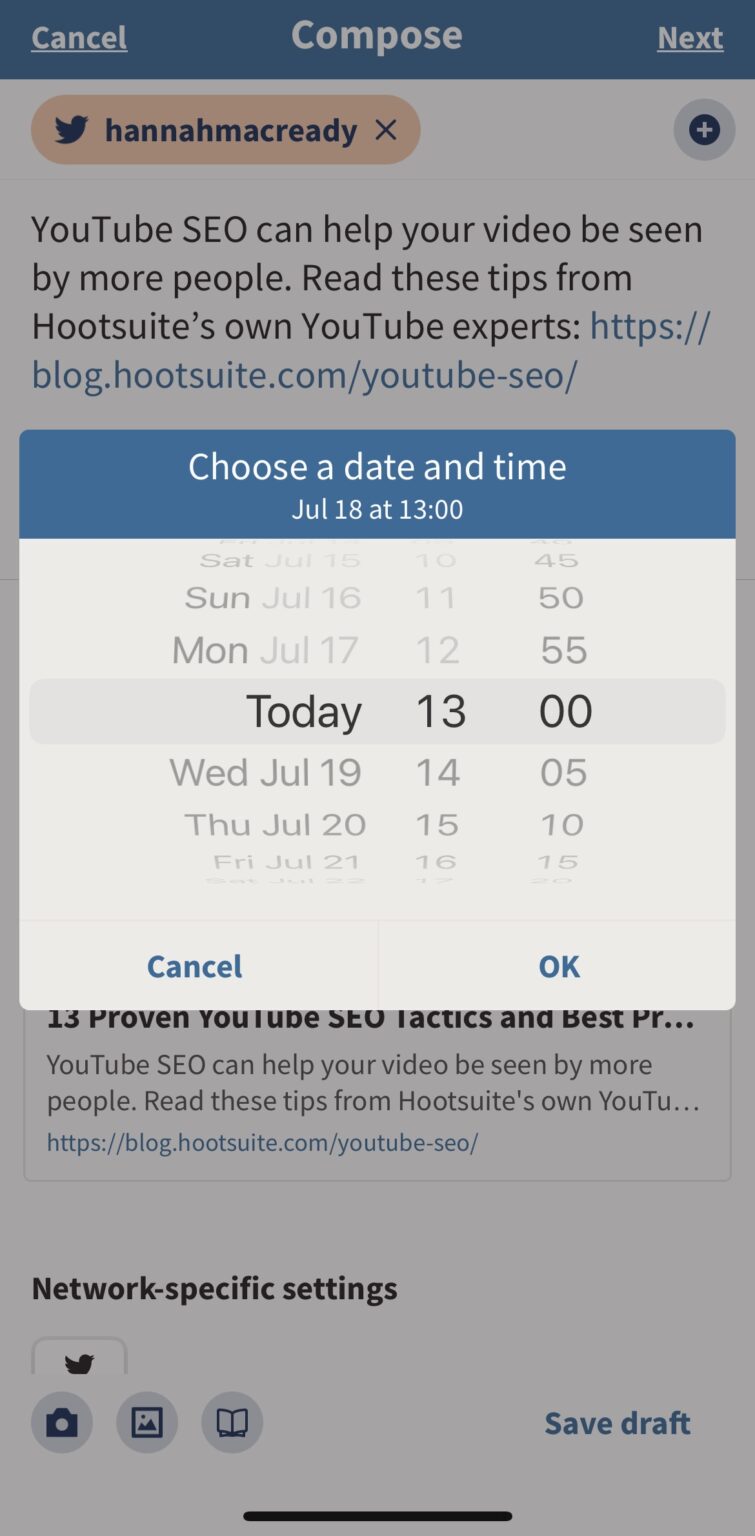755x1536 pixels.
Task: Select the Today row in the picker
Action: coord(304,711)
